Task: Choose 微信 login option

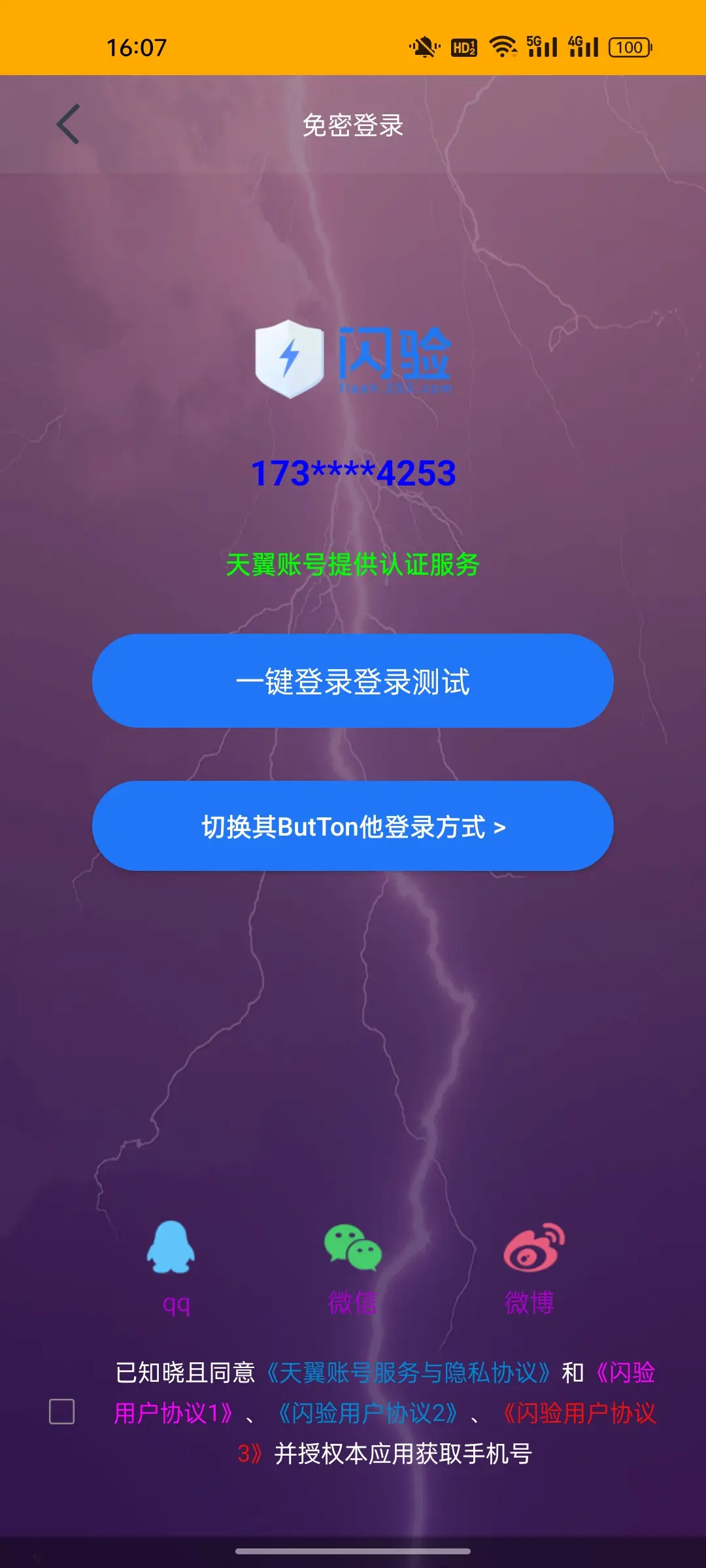Action: (353, 1248)
